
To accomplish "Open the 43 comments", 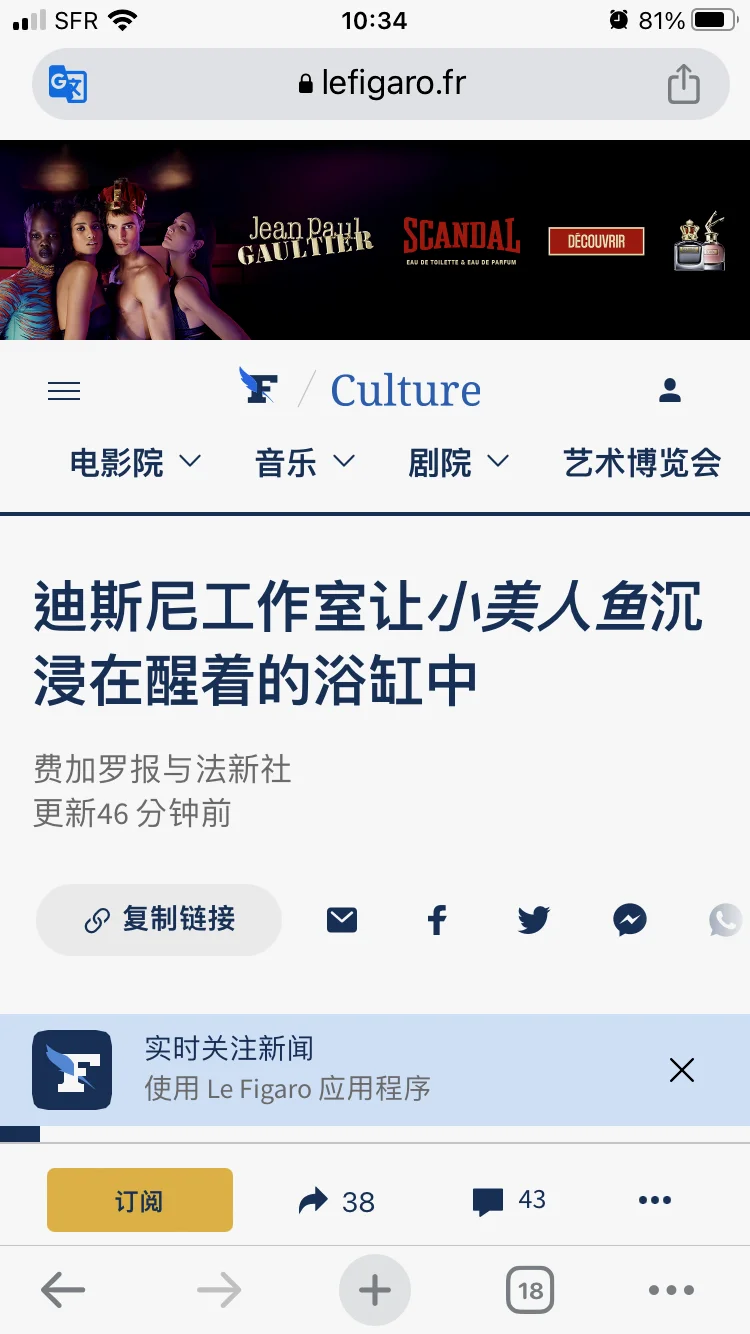I will [x=510, y=1200].
